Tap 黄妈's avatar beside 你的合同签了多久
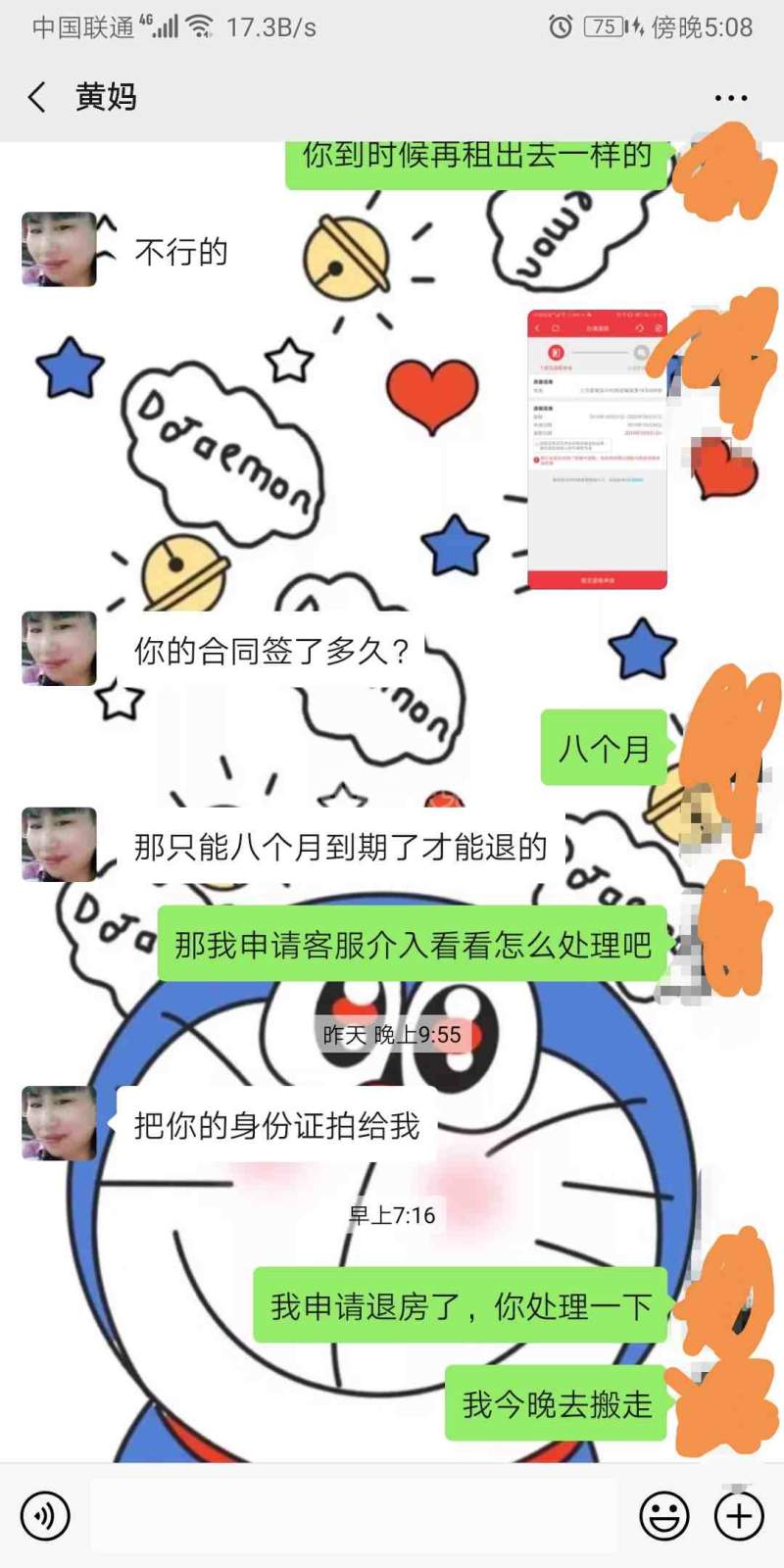 (x=59, y=648)
